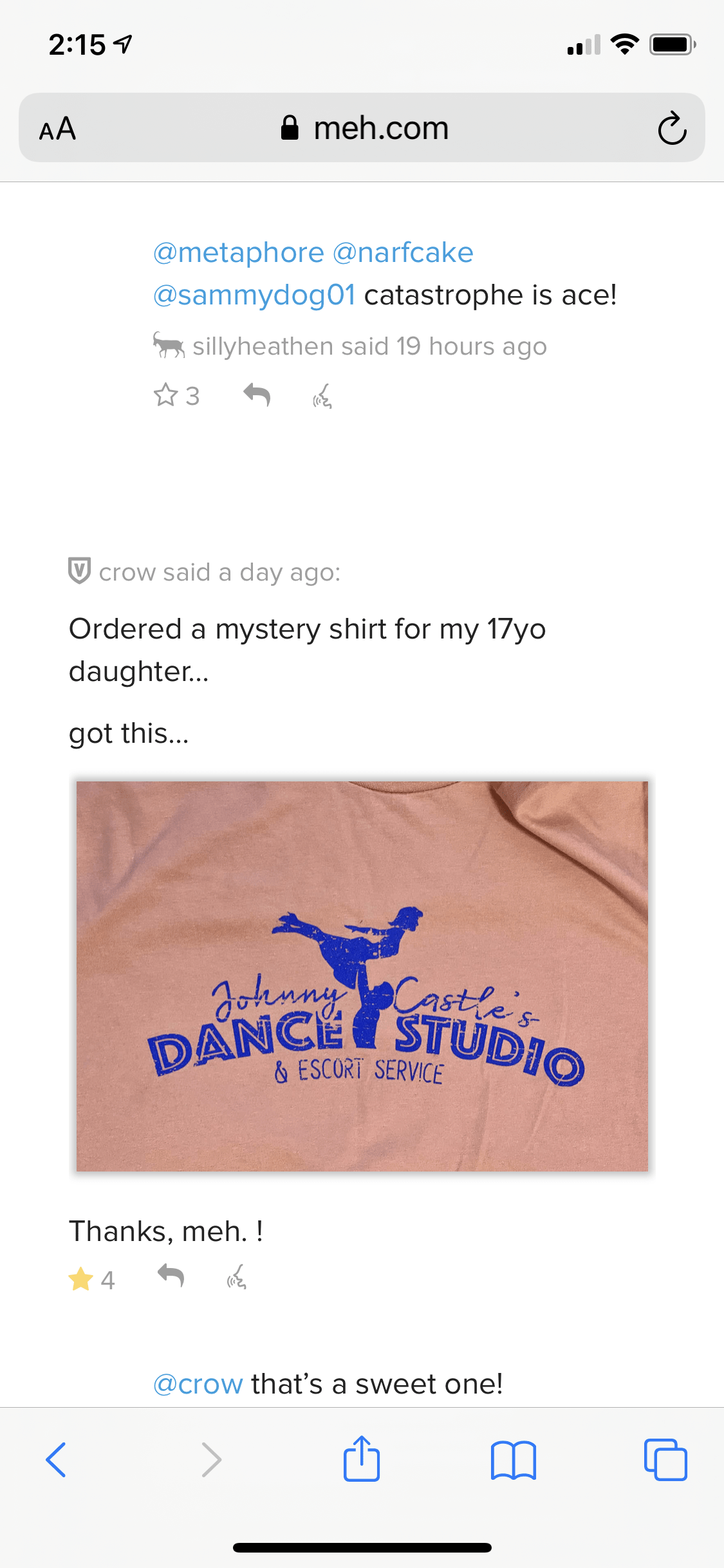This screenshot has height=1568, width=724.
Task: Show all open Safari tabs
Action: [665, 1460]
